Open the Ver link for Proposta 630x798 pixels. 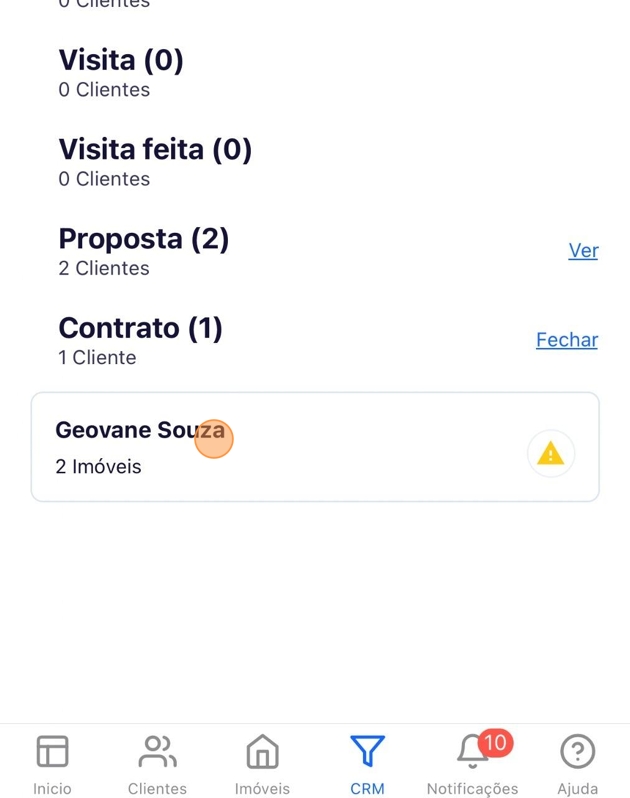pyautogui.click(x=583, y=251)
